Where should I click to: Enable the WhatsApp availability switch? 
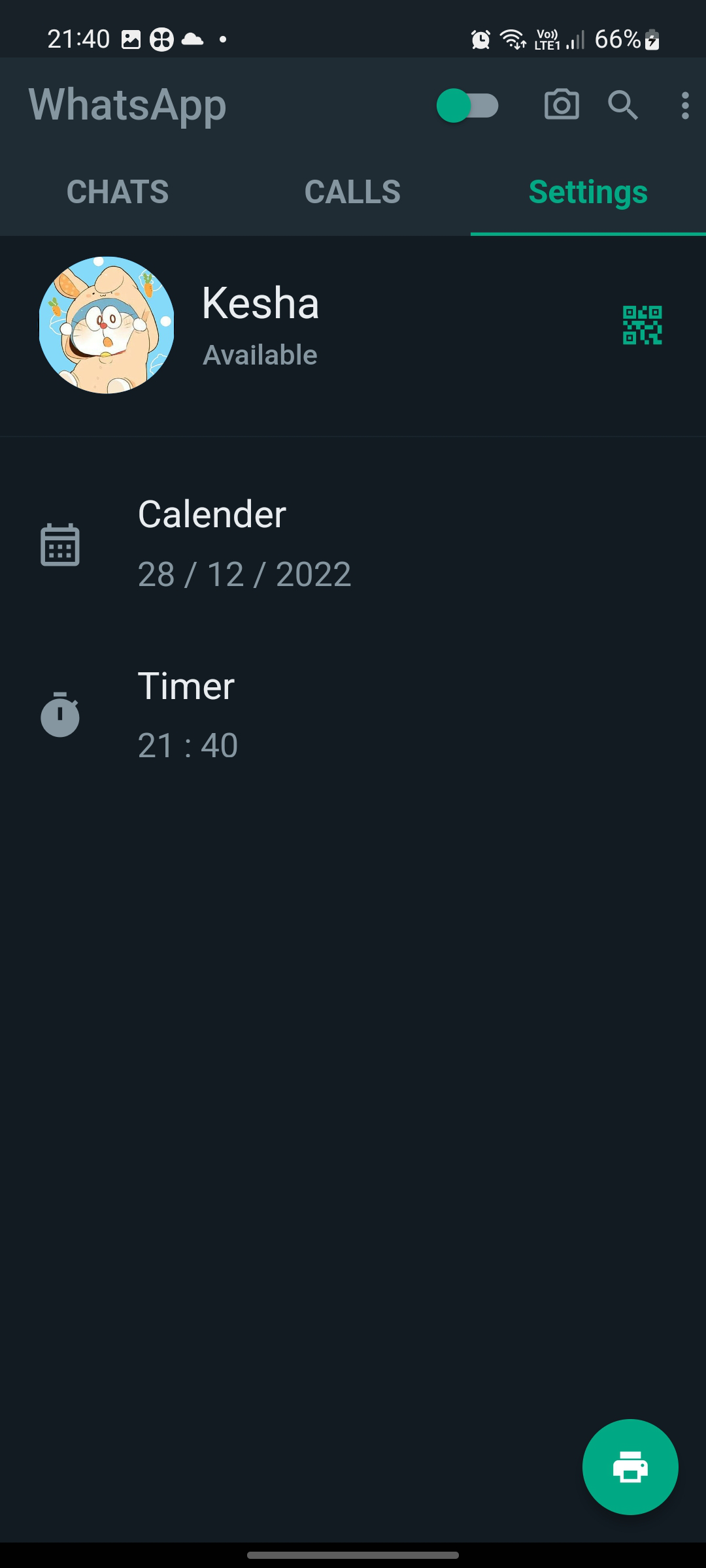(x=468, y=105)
